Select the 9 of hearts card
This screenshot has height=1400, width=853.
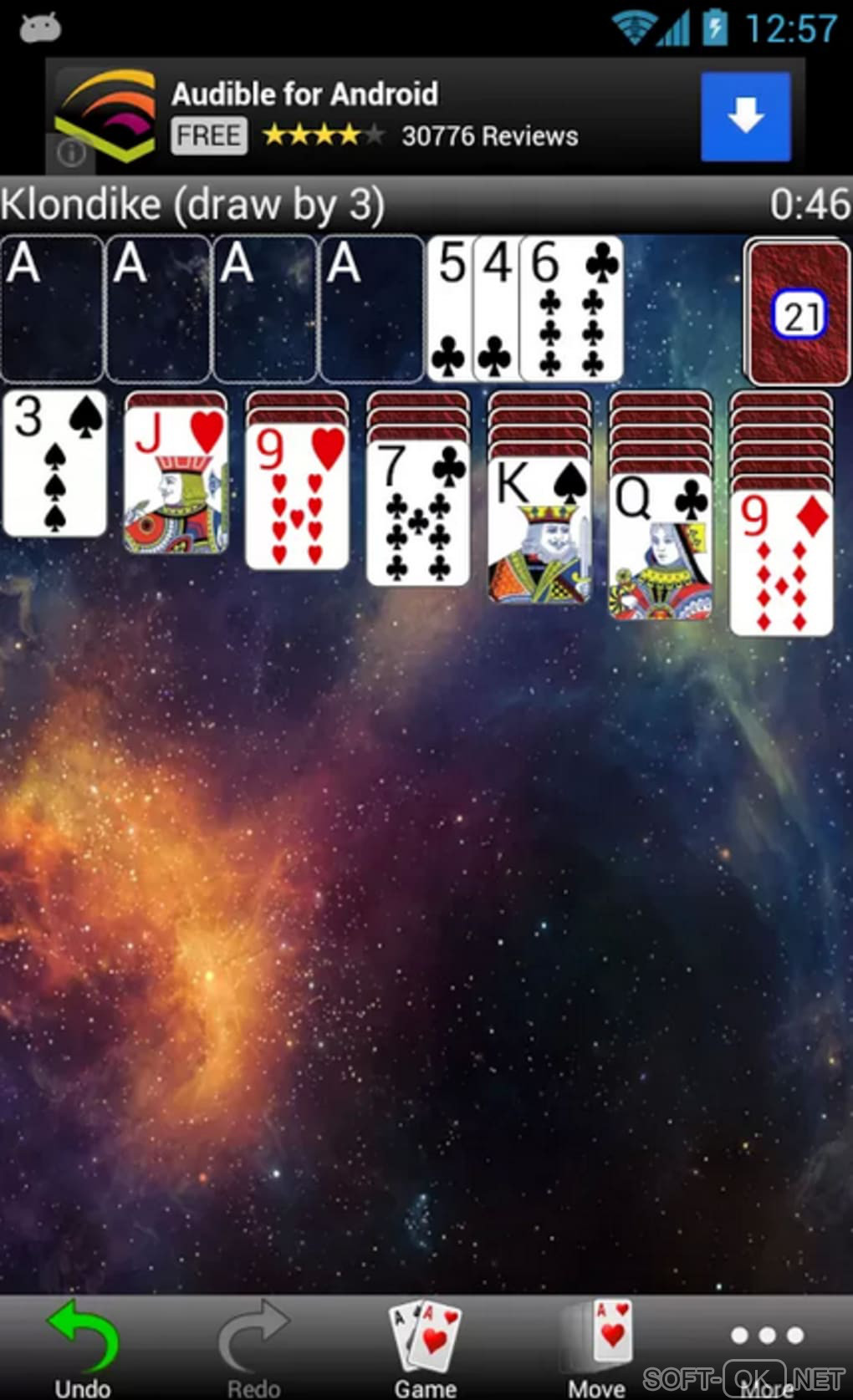pyautogui.click(x=297, y=497)
